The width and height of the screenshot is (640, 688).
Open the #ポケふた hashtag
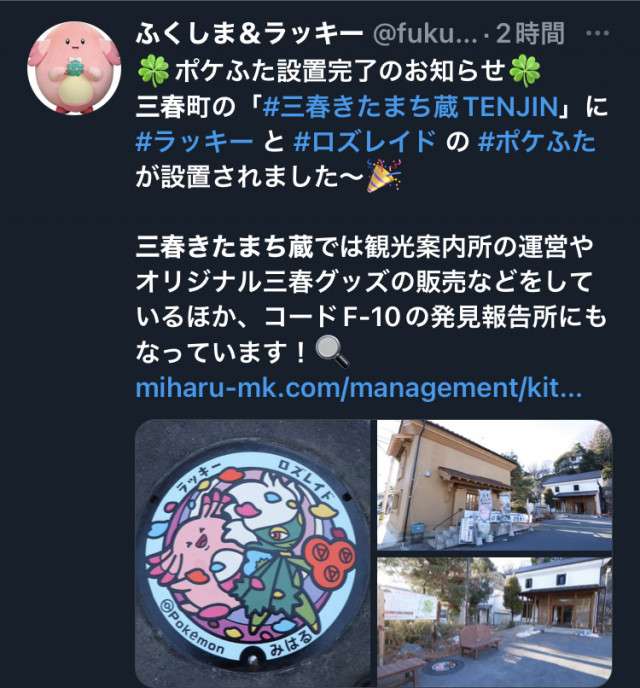[x=536, y=141]
